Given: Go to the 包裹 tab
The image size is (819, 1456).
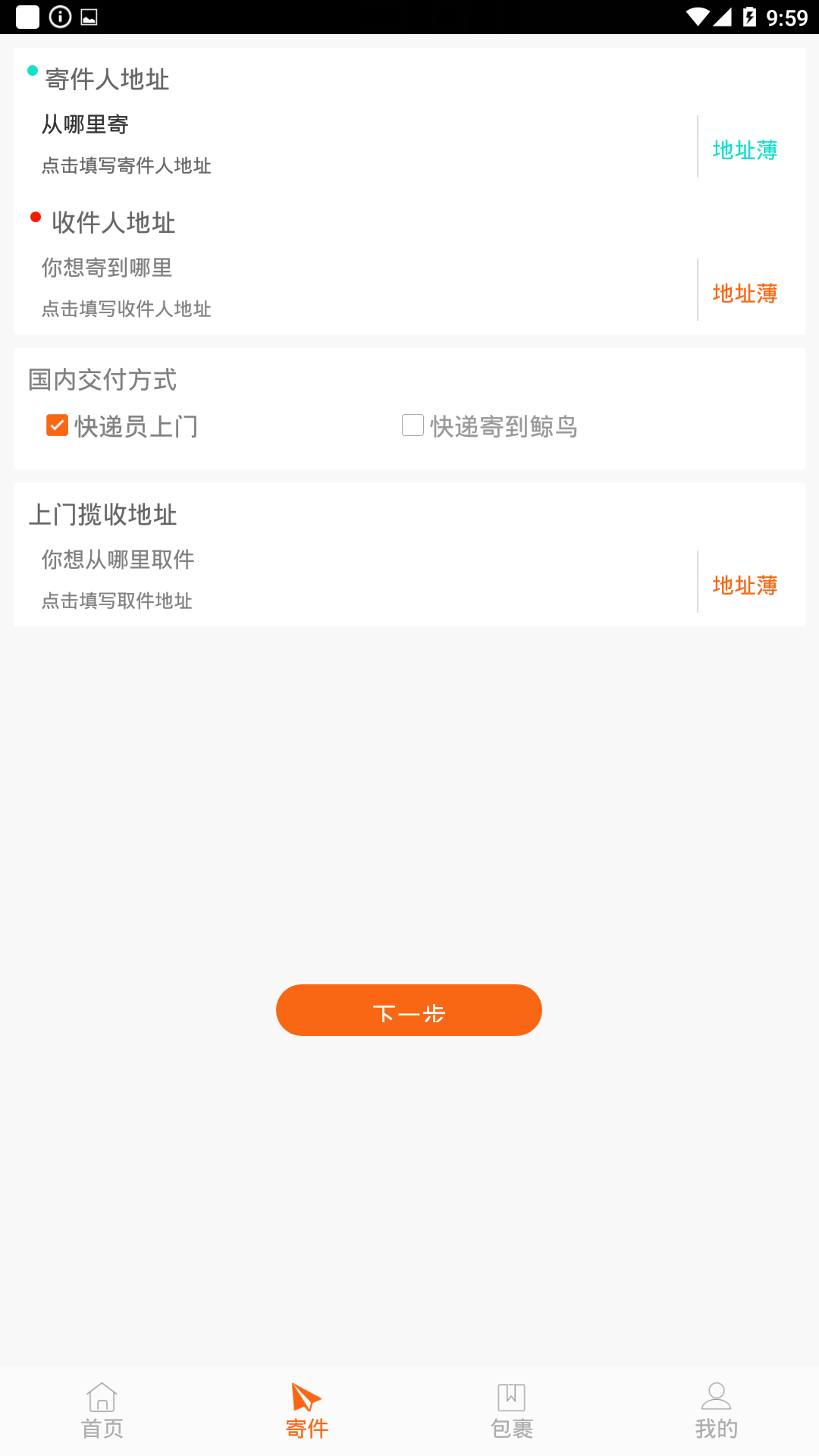Looking at the screenshot, I should [x=512, y=1411].
